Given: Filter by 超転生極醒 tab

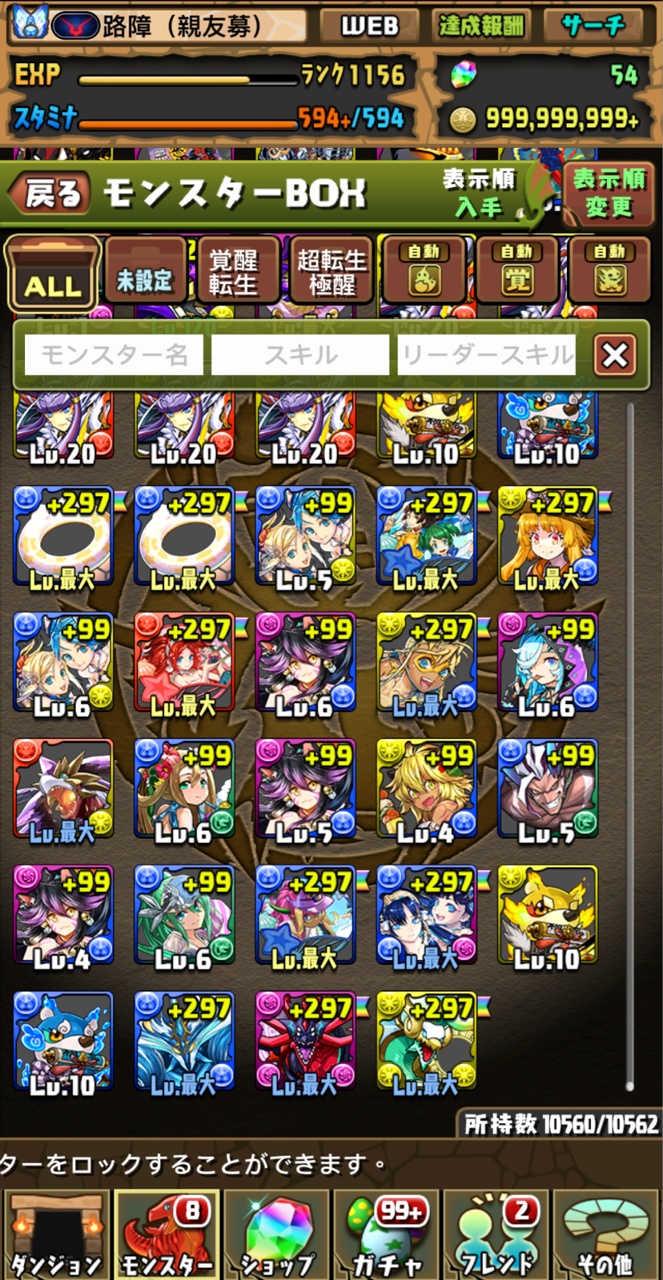Looking at the screenshot, I should (331, 272).
